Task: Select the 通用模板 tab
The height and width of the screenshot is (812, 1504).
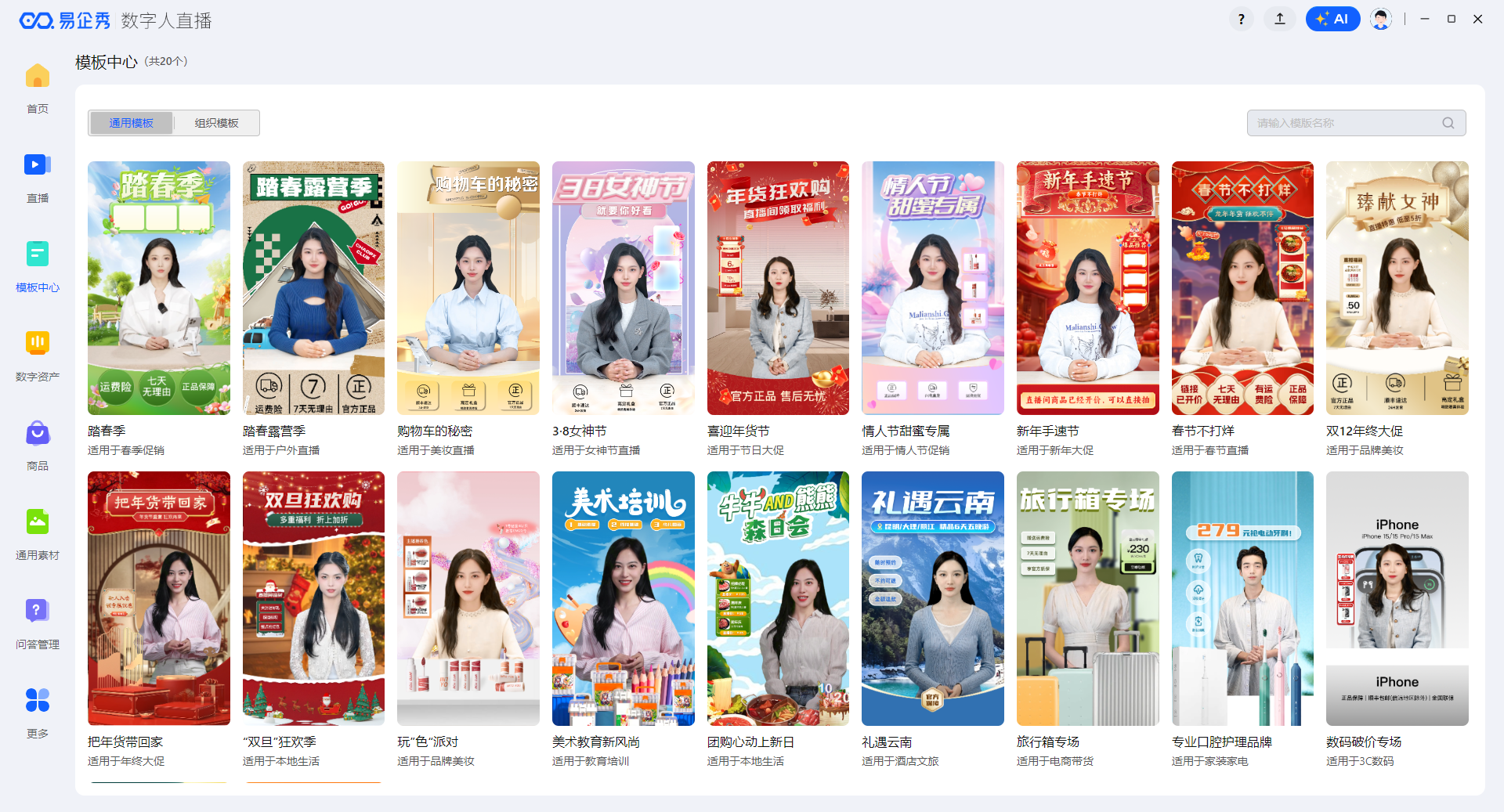Action: pyautogui.click(x=132, y=123)
